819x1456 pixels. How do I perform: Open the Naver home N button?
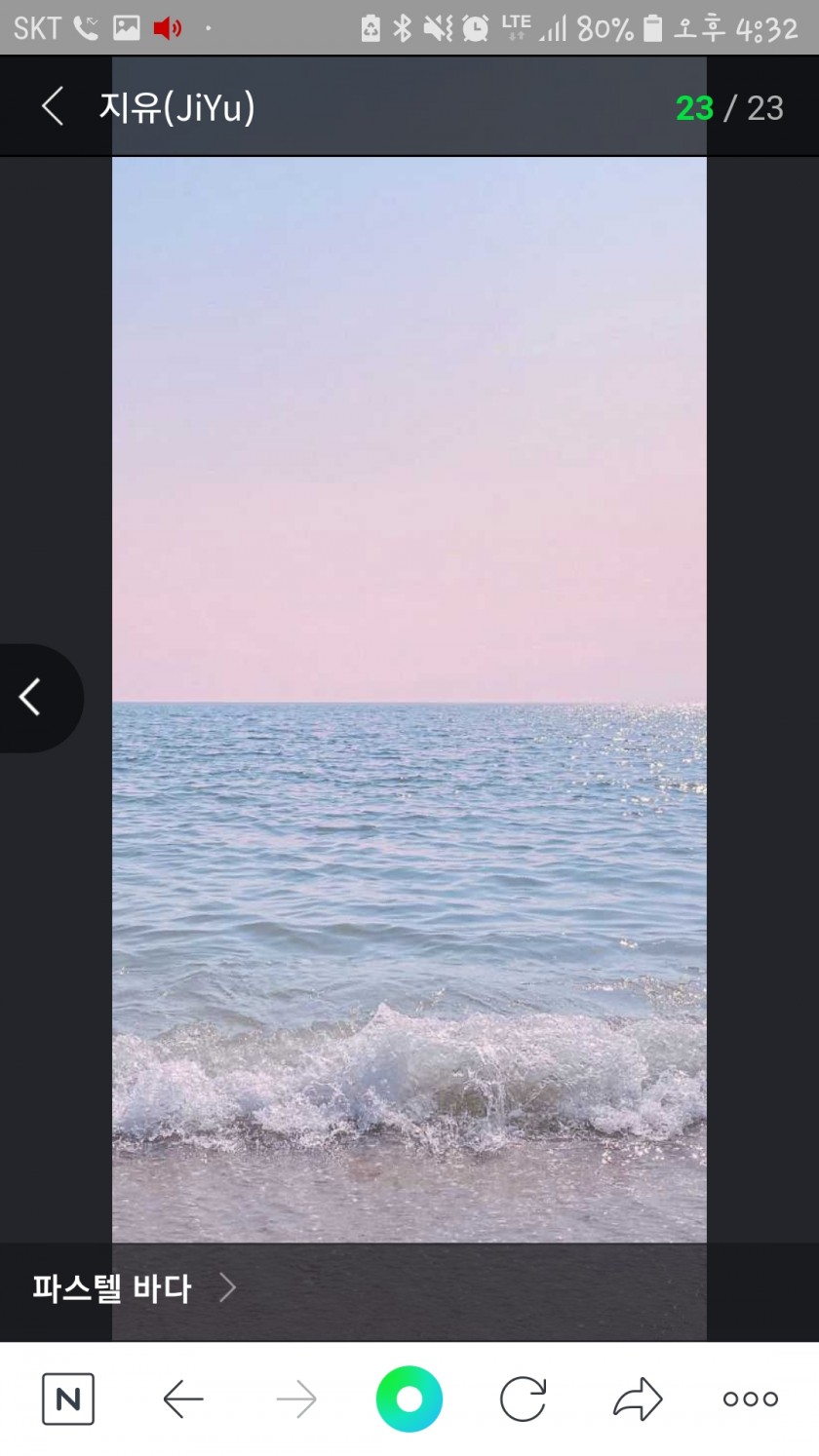click(x=68, y=1399)
